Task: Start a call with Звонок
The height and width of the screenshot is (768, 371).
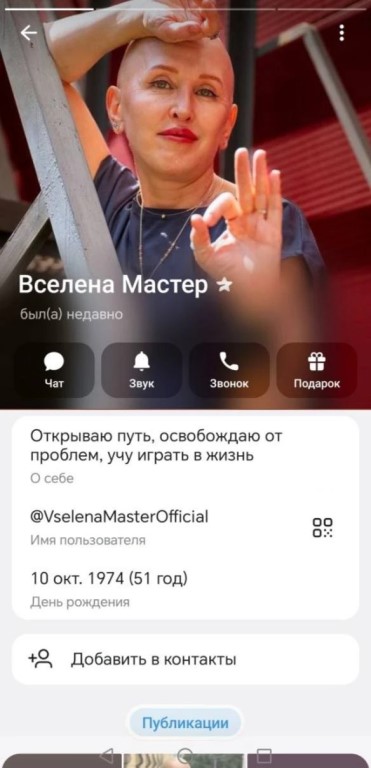Action: coord(229,370)
